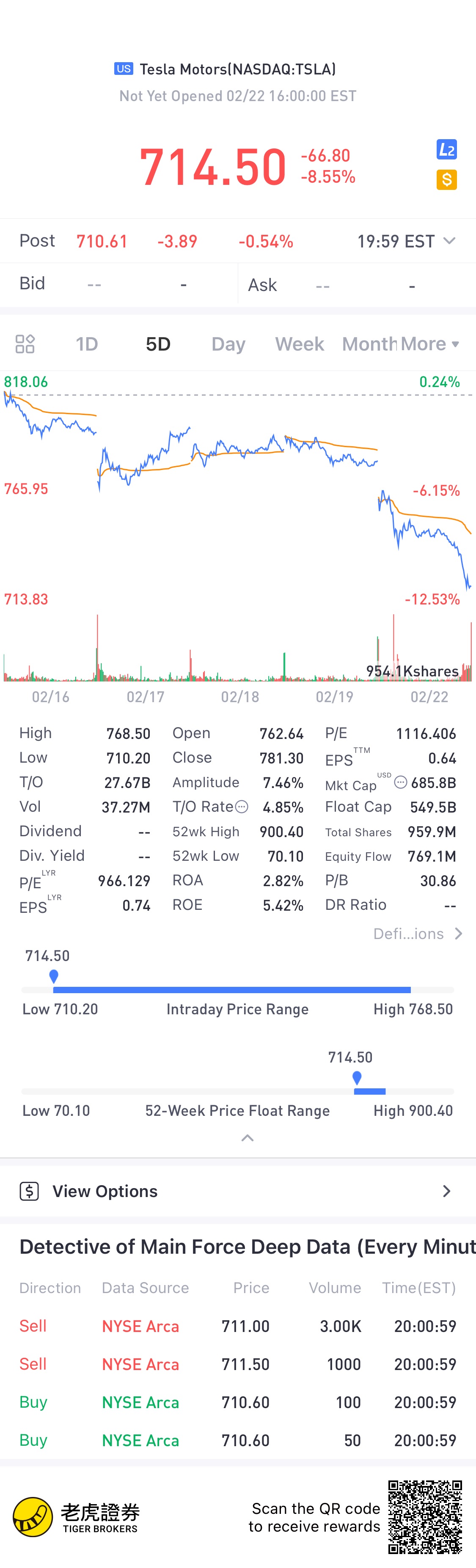Open View Options
The height and width of the screenshot is (1568, 476).
(238, 1191)
